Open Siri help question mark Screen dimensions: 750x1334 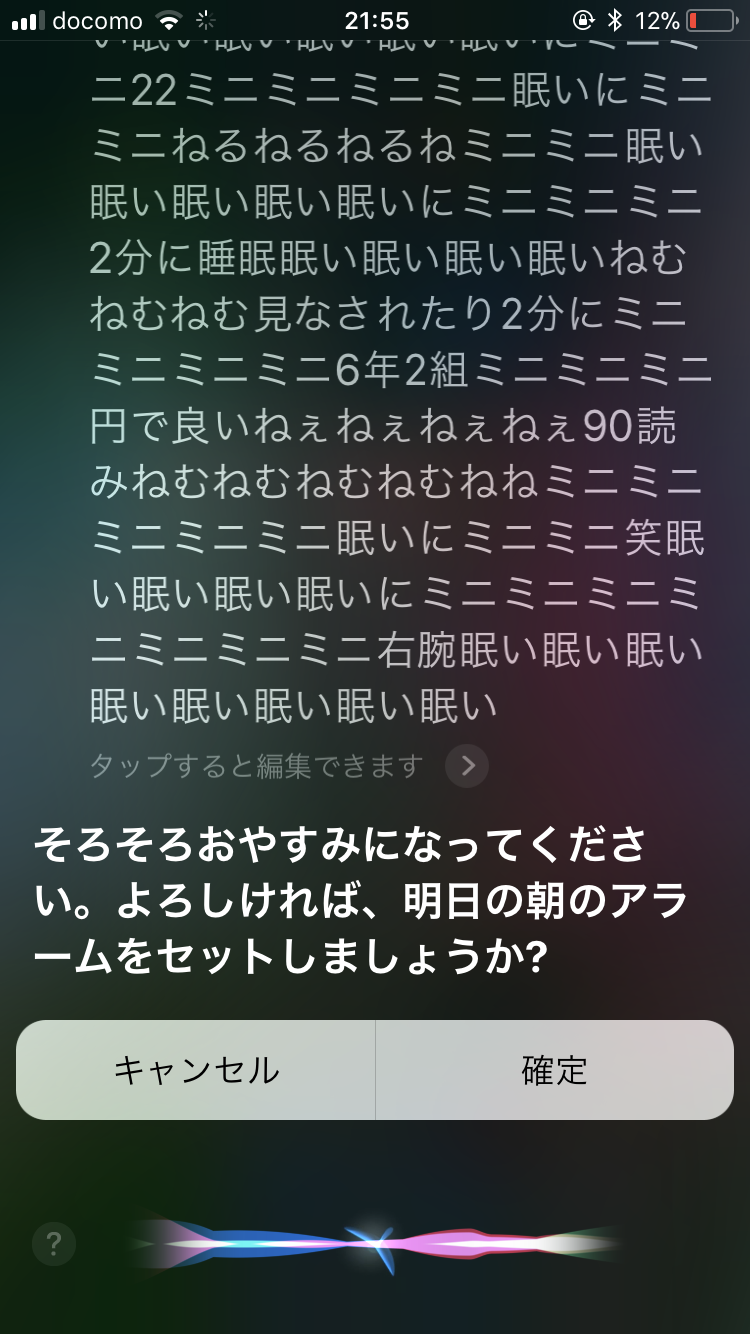pos(54,1244)
